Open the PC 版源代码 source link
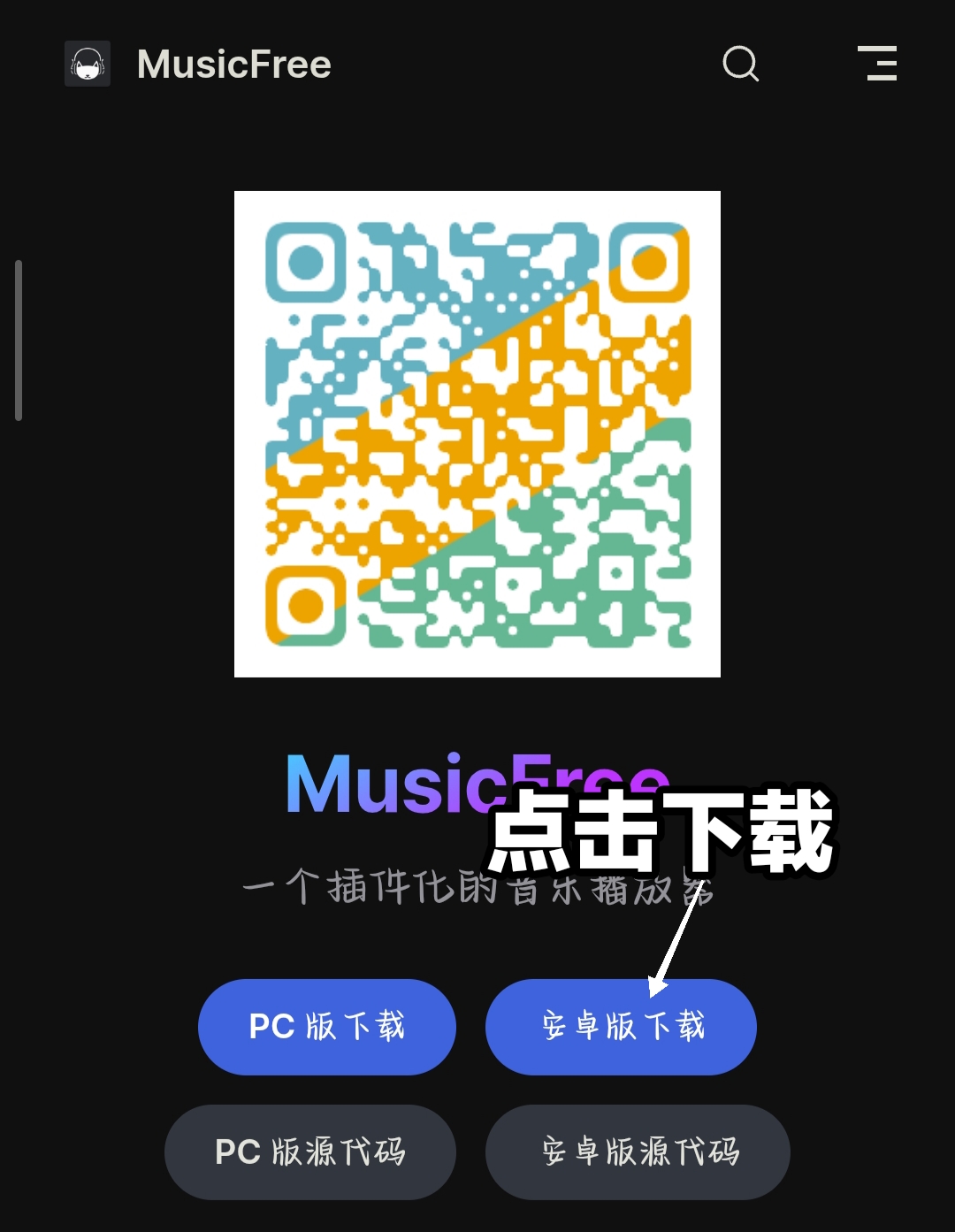The width and height of the screenshot is (955, 1232). pos(310,1152)
